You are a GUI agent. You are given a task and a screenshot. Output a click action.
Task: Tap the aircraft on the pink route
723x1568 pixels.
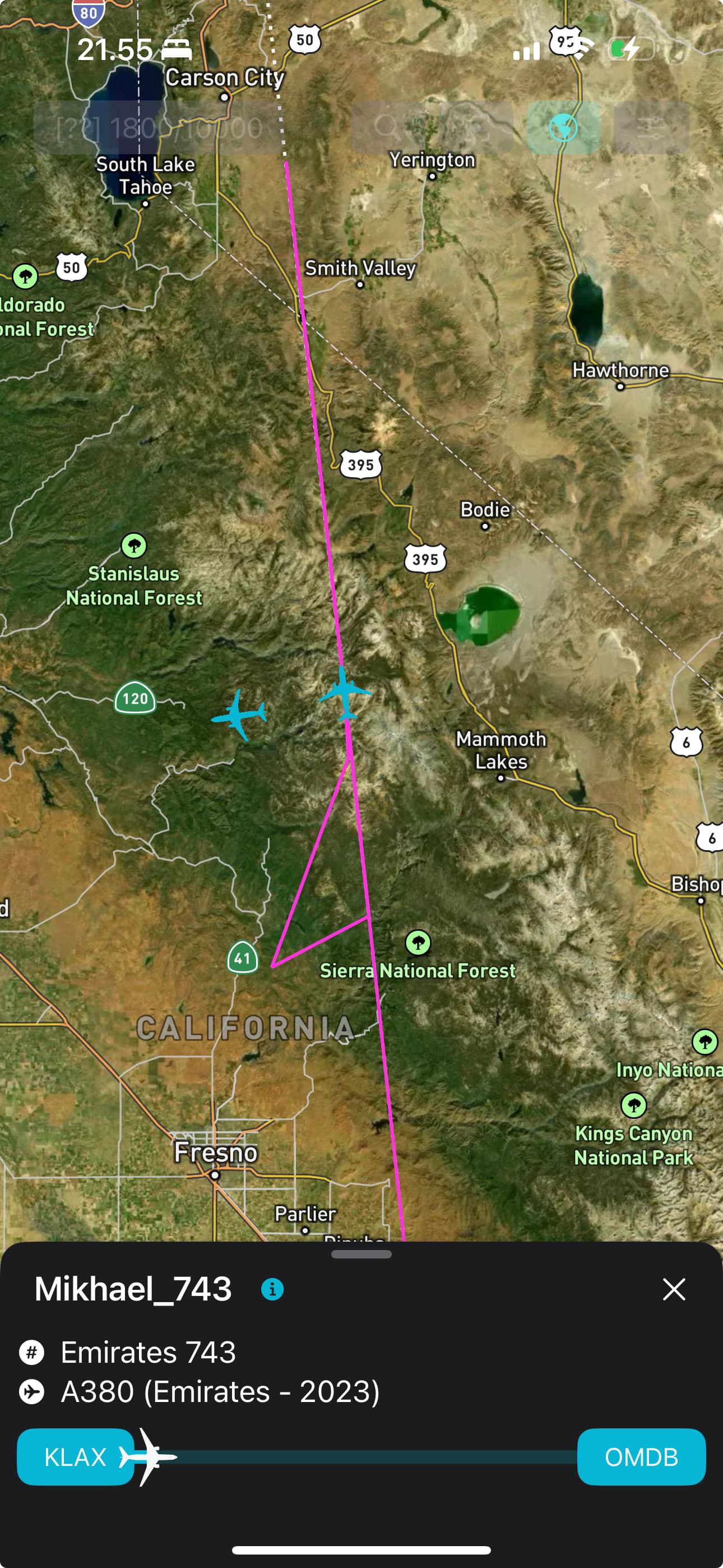345,692
